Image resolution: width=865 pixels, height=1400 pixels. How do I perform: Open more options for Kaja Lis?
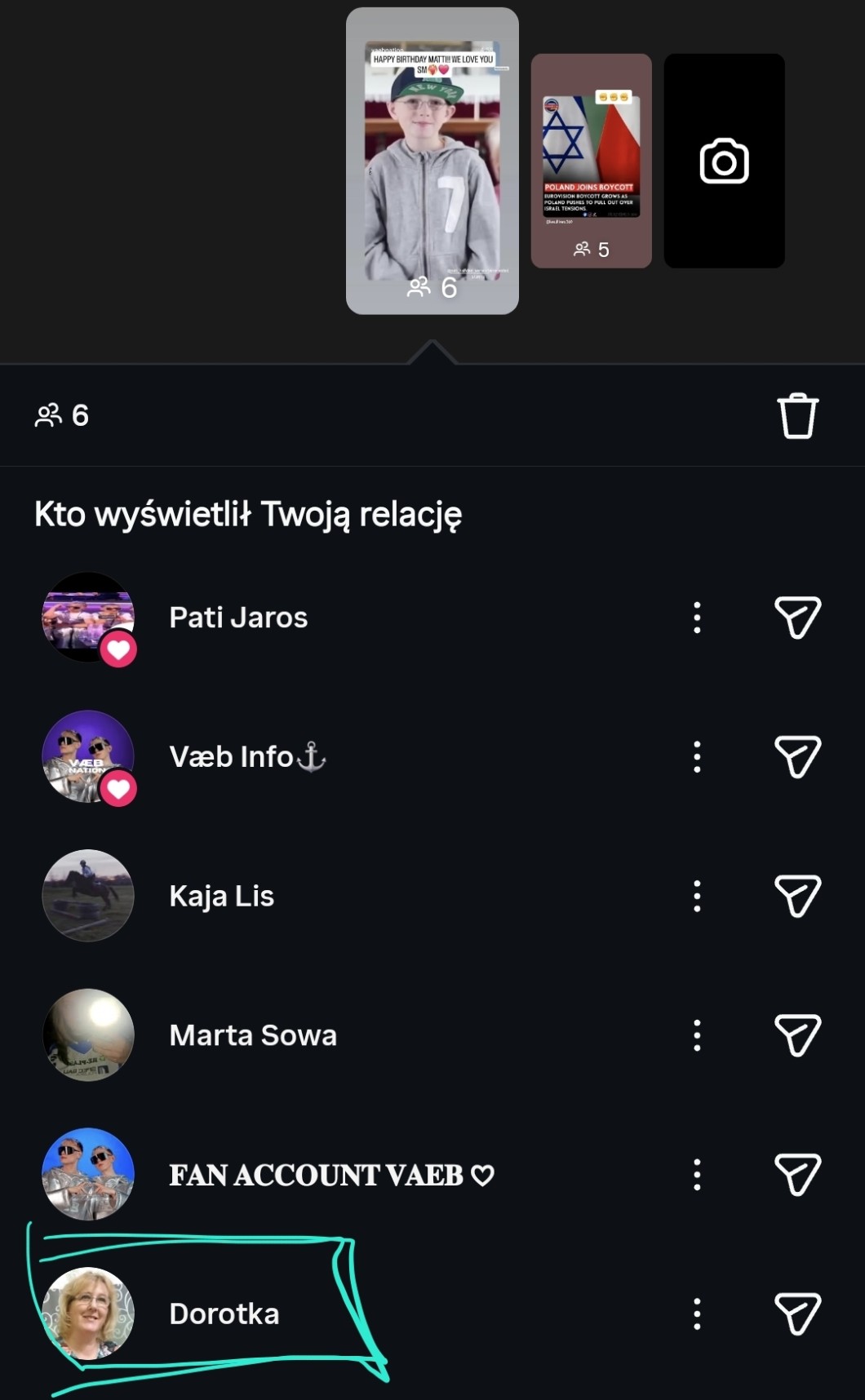(697, 896)
